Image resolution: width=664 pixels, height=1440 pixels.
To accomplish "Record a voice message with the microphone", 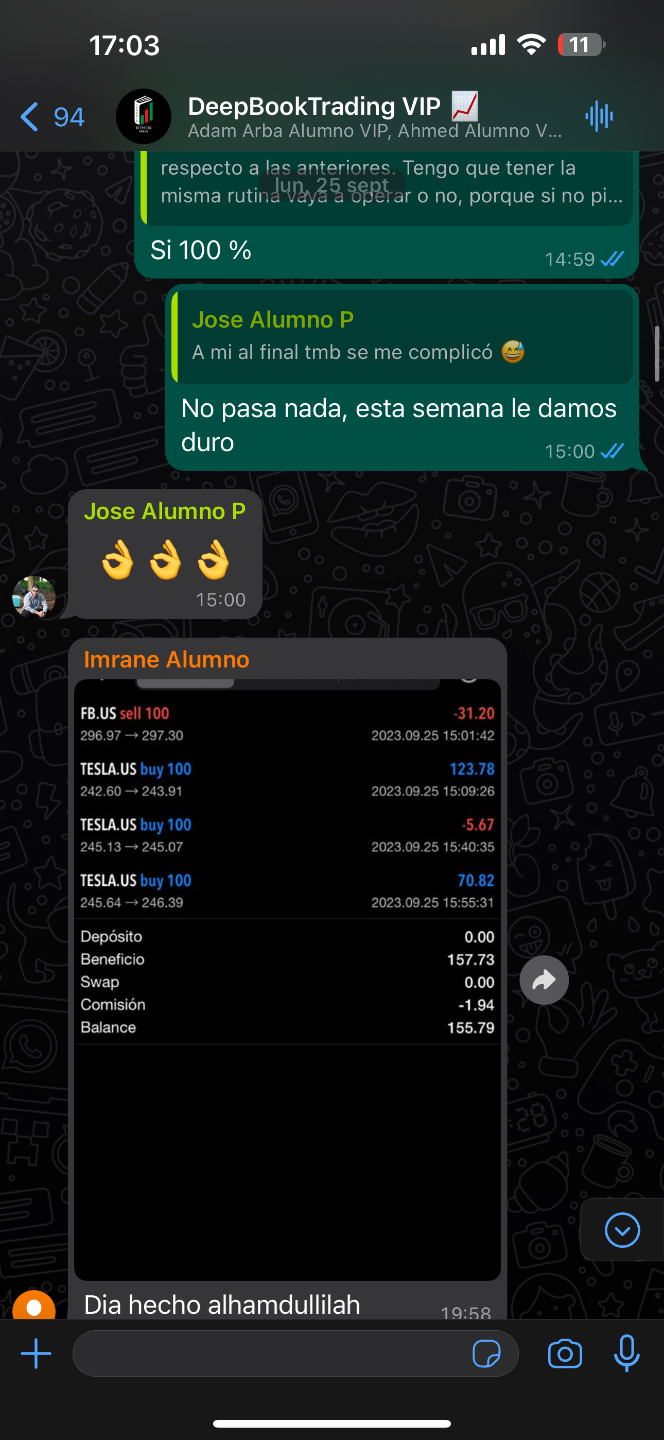I will 627,1354.
